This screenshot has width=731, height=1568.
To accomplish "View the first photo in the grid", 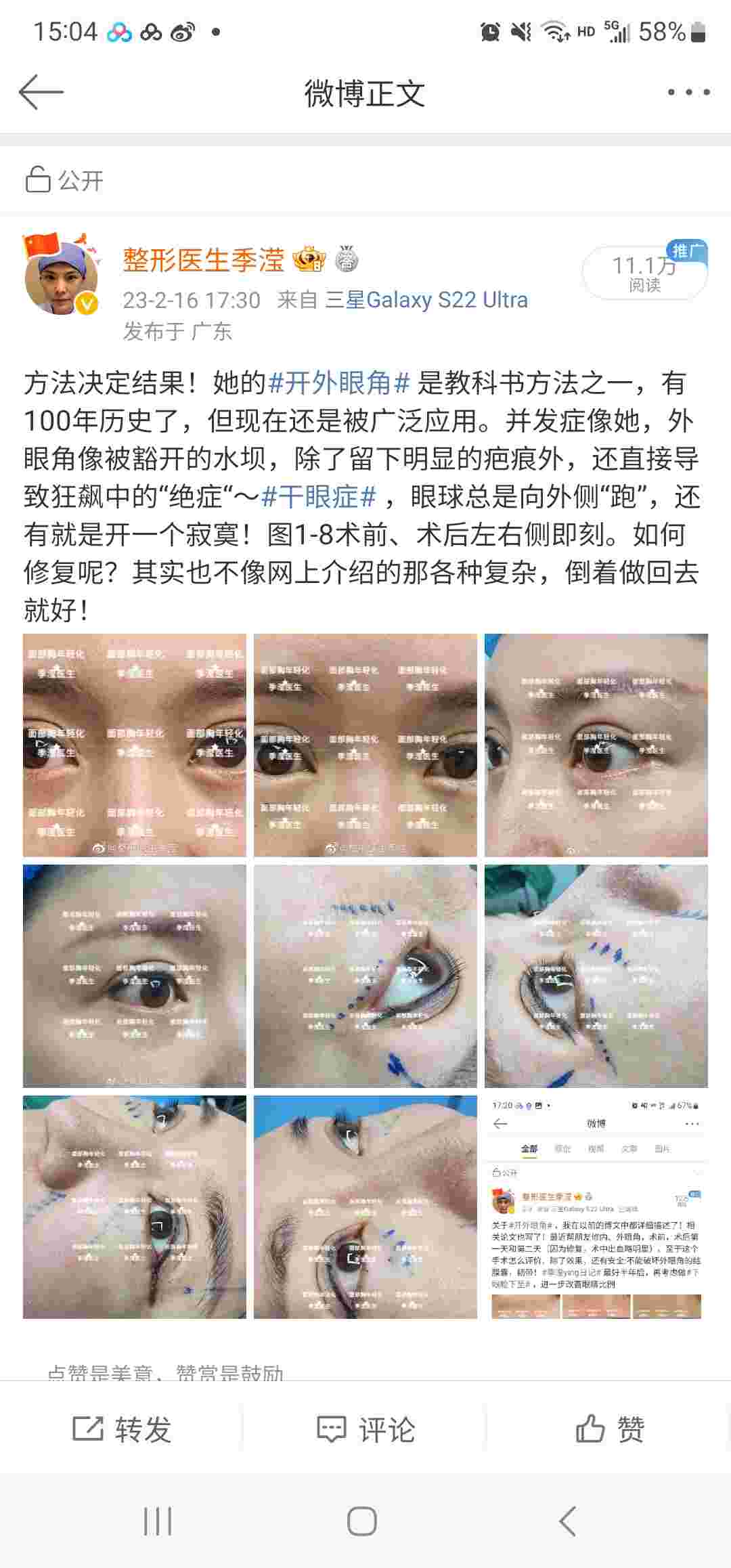I will pos(135,745).
